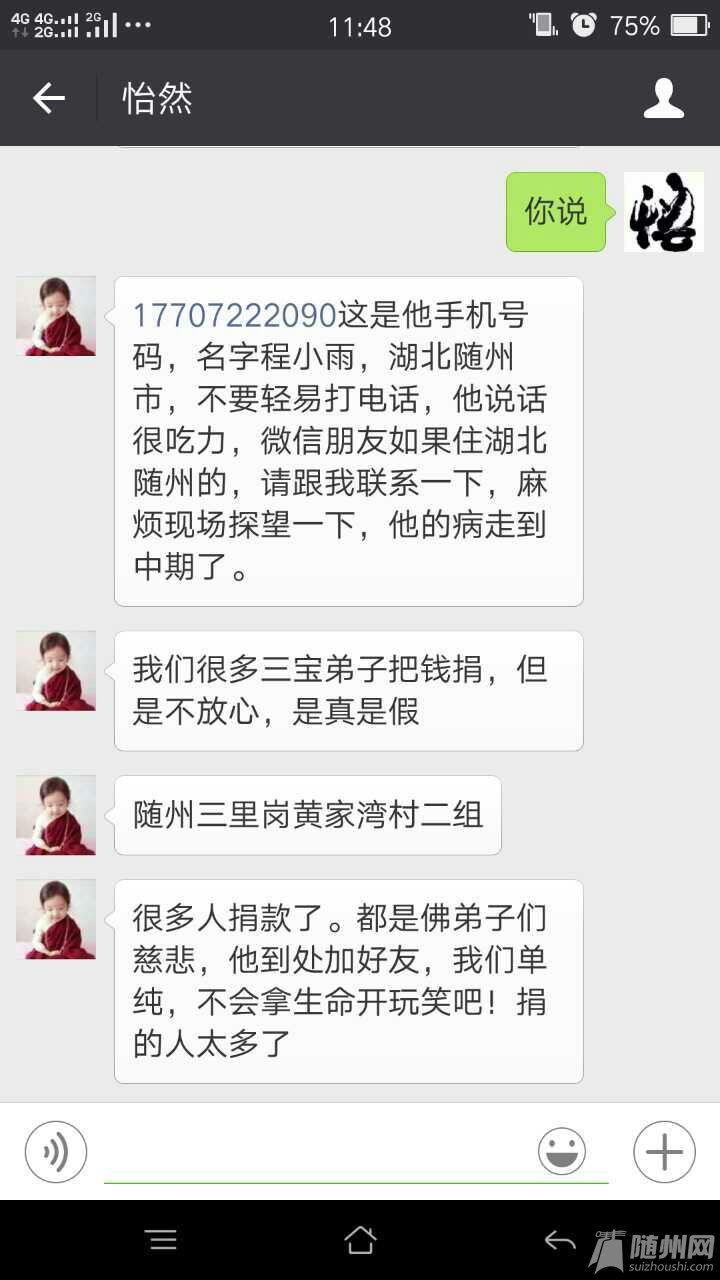Tap the phone number link 17707222090

point(234,315)
